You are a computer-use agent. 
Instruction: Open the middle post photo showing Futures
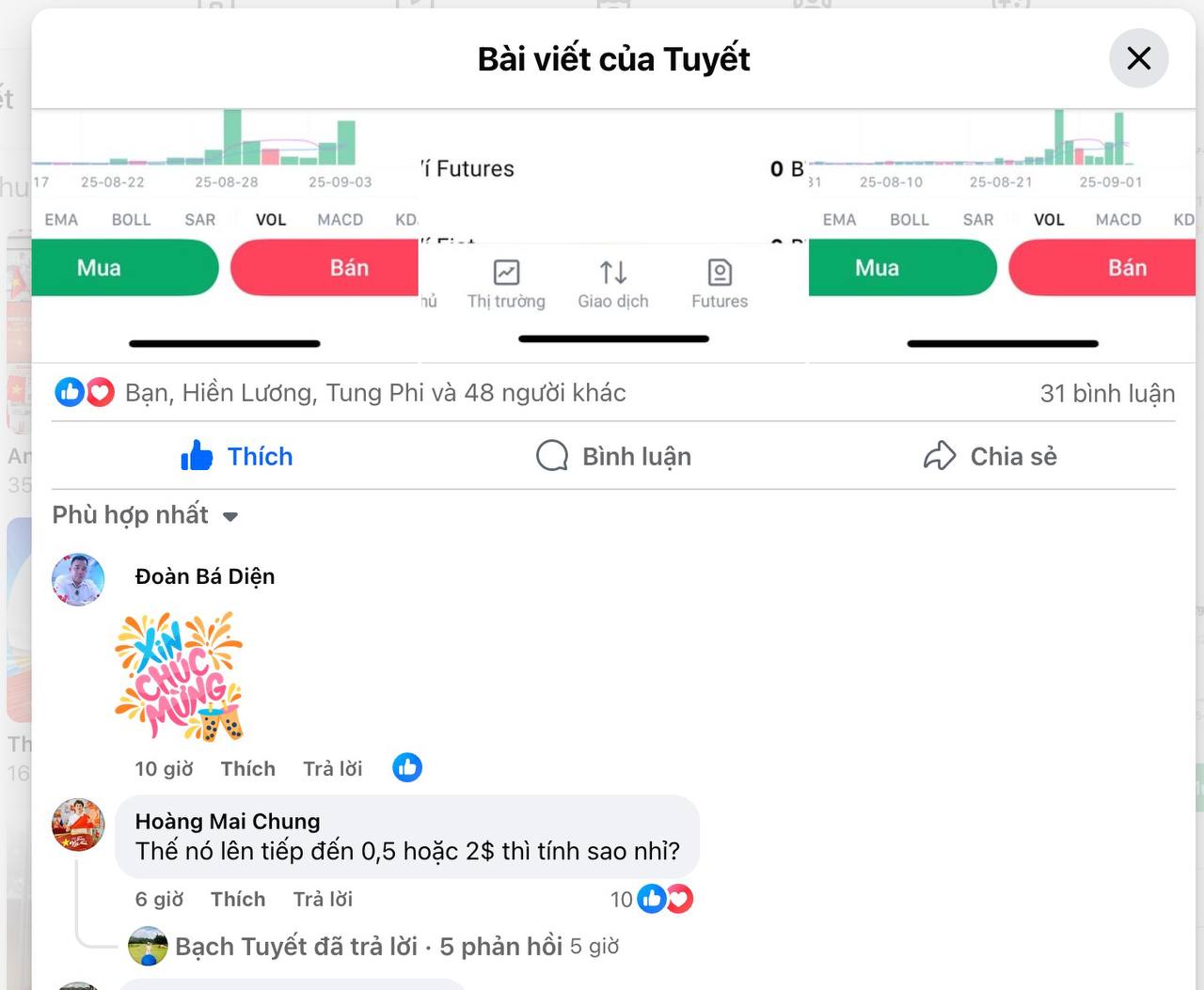click(x=613, y=235)
